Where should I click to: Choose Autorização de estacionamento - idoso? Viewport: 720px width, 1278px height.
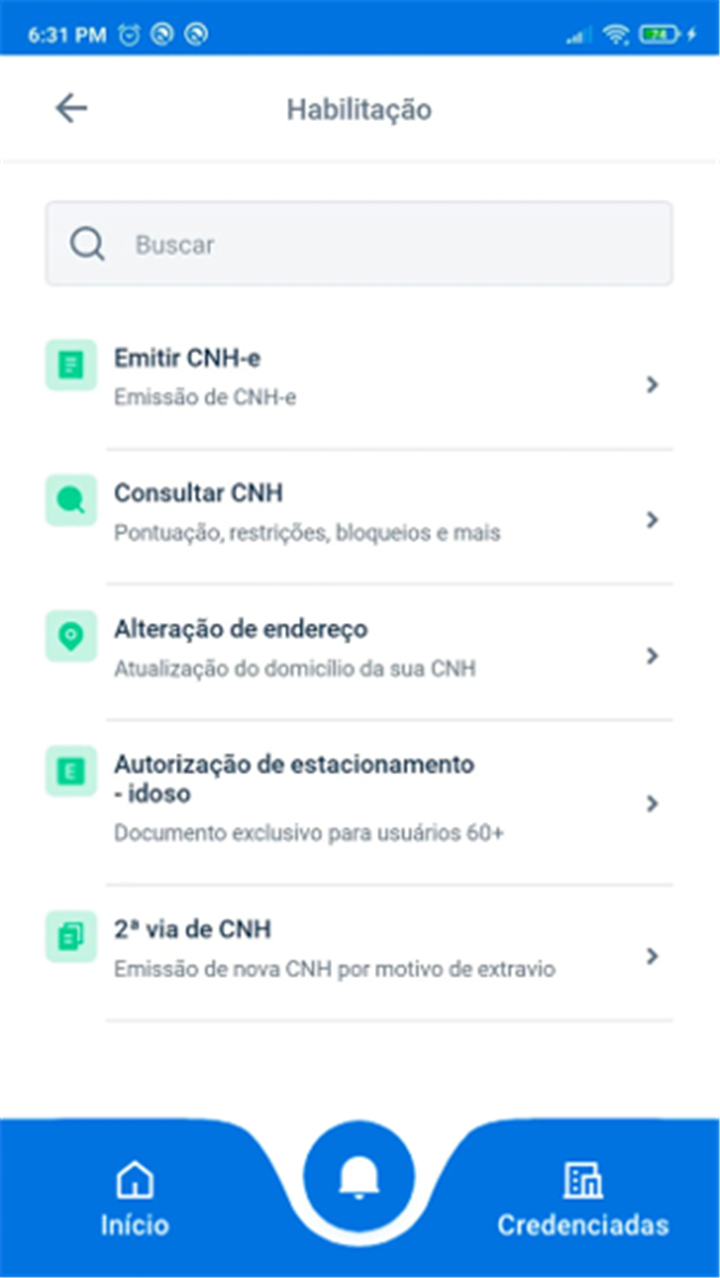(359, 803)
